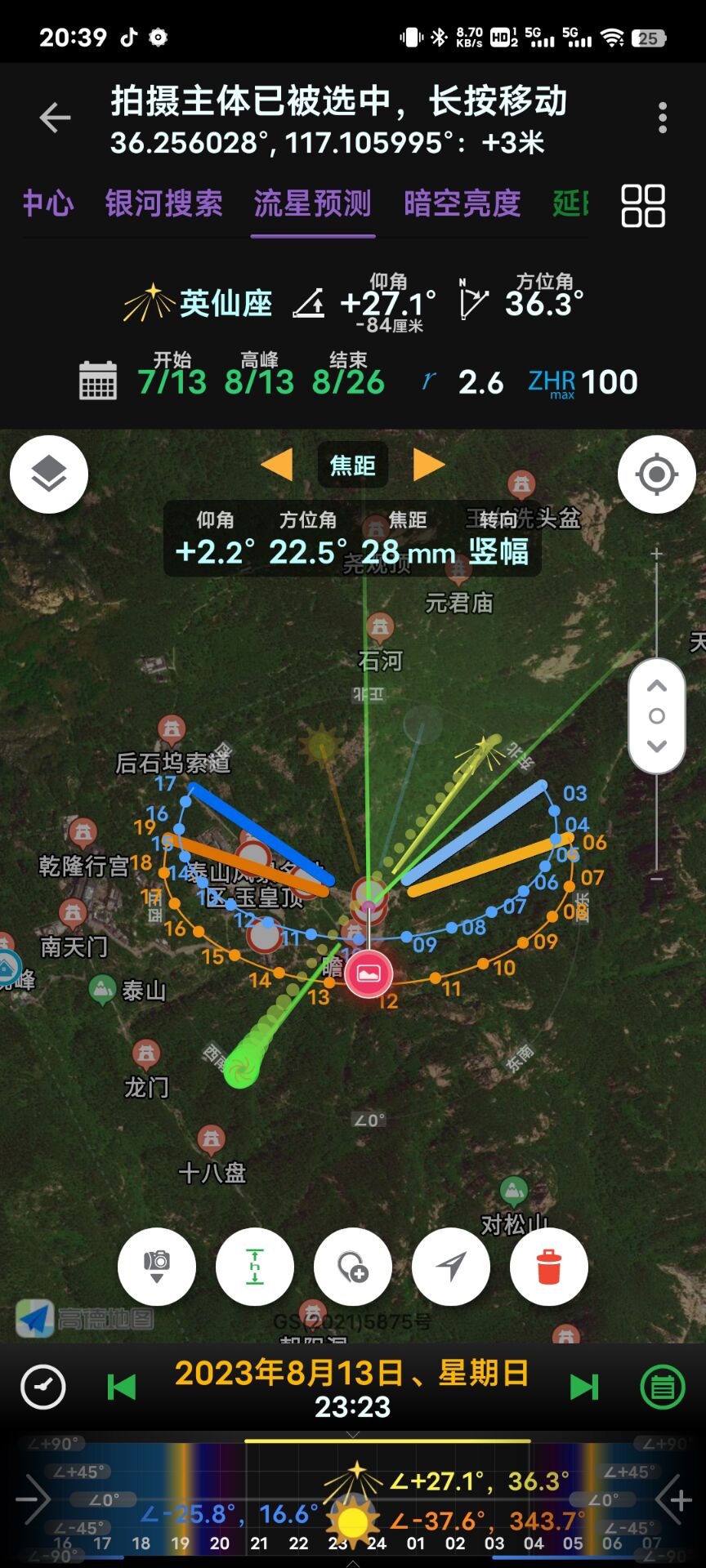Add a new marker with plus pin

(353, 1267)
